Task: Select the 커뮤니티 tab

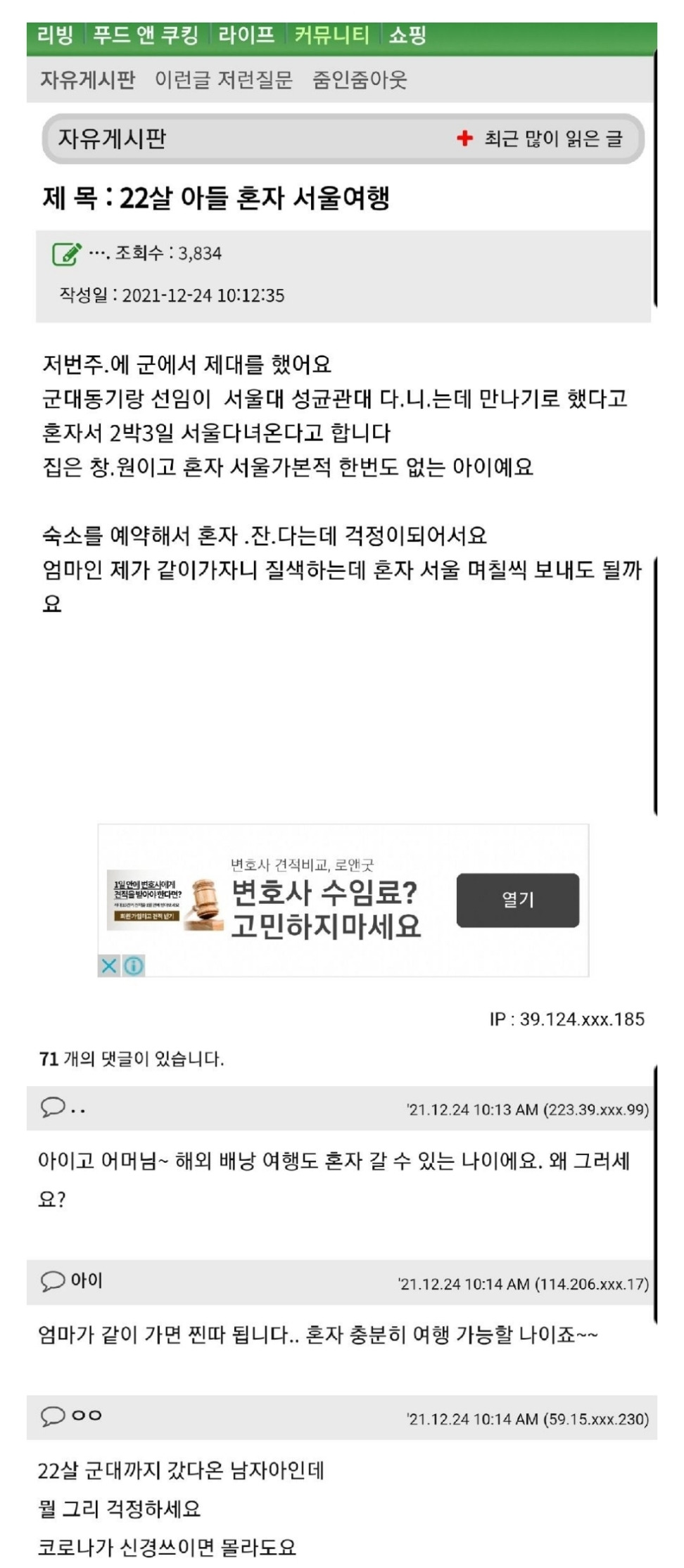Action: (x=331, y=35)
